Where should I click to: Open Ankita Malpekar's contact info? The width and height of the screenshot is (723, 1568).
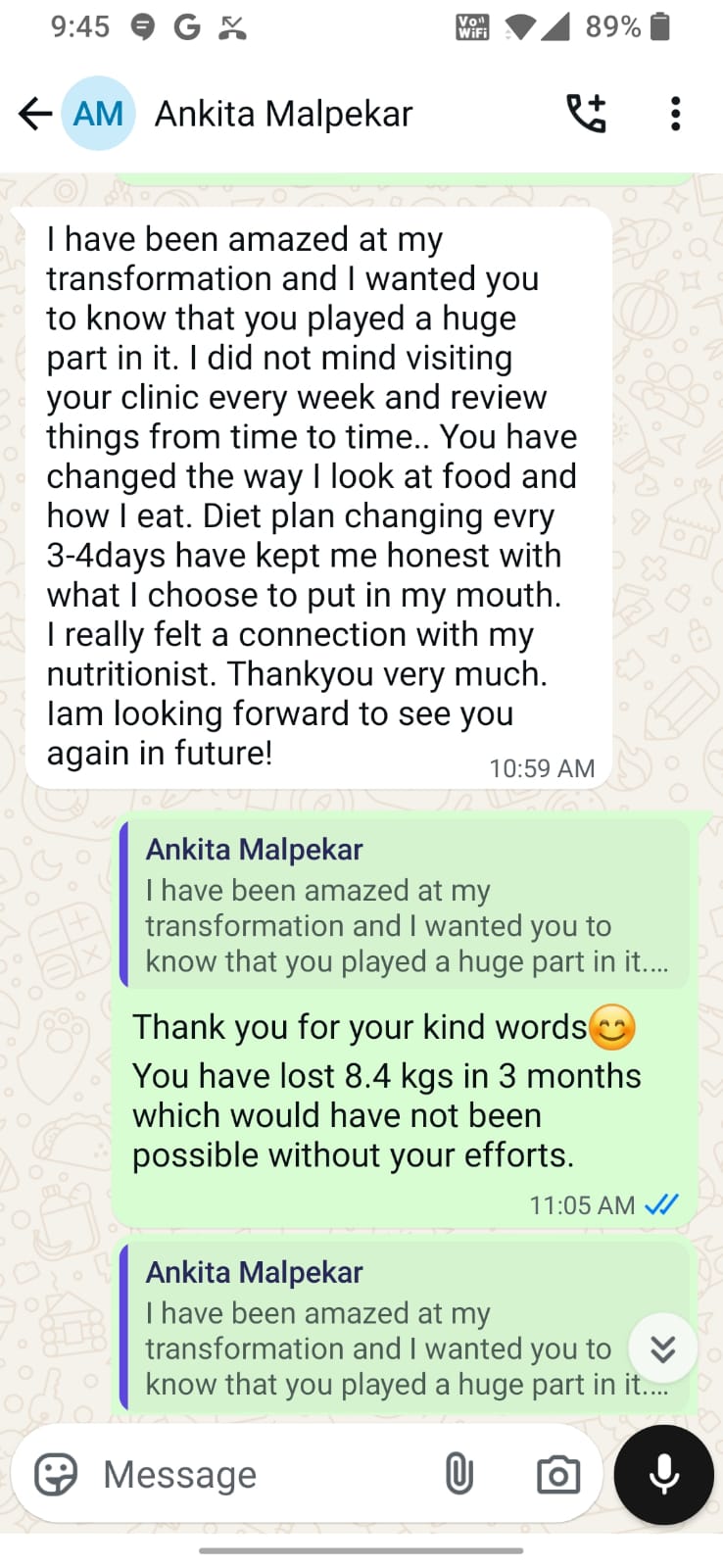coord(283,114)
